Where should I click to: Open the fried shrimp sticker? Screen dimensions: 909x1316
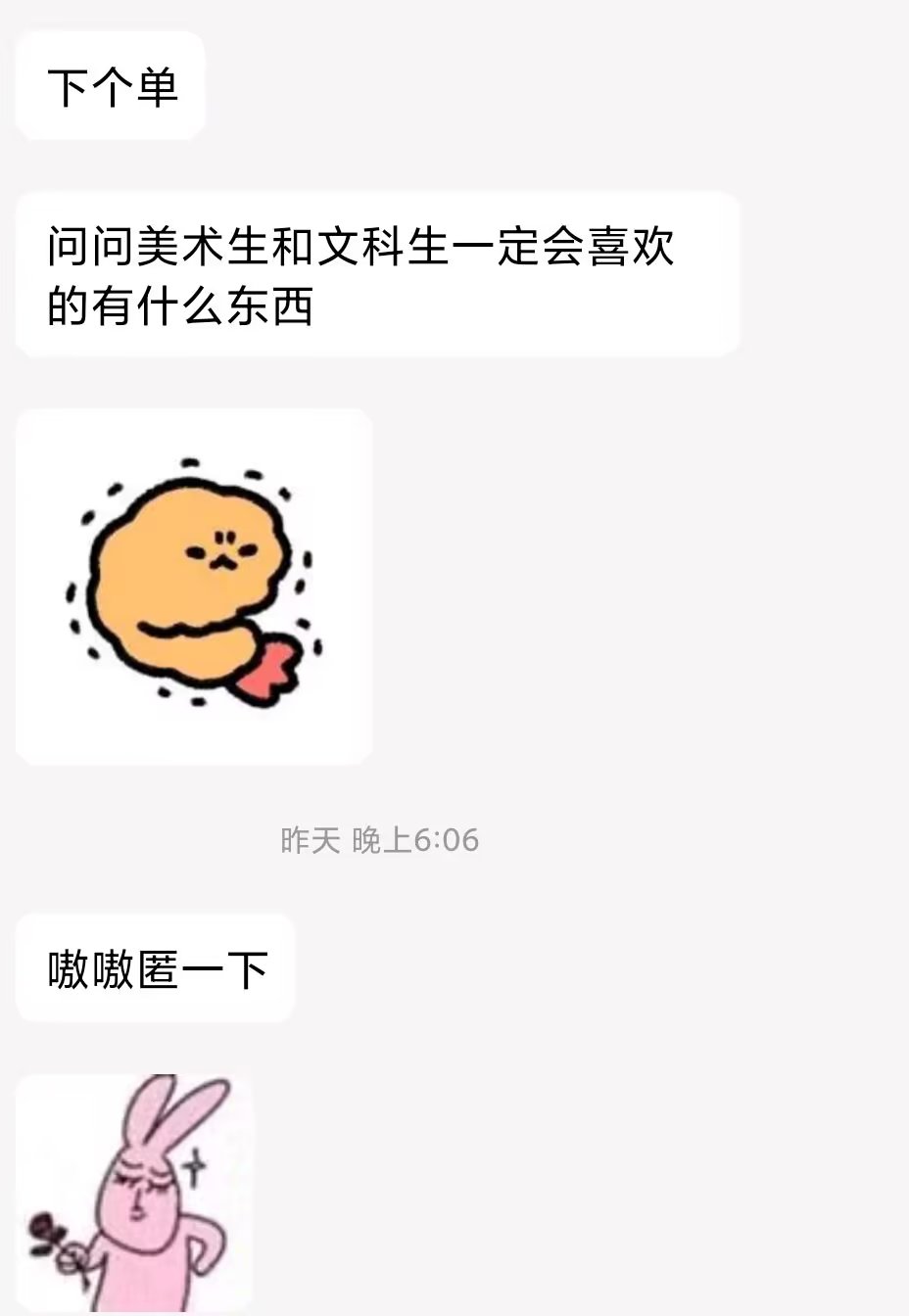coord(194,587)
